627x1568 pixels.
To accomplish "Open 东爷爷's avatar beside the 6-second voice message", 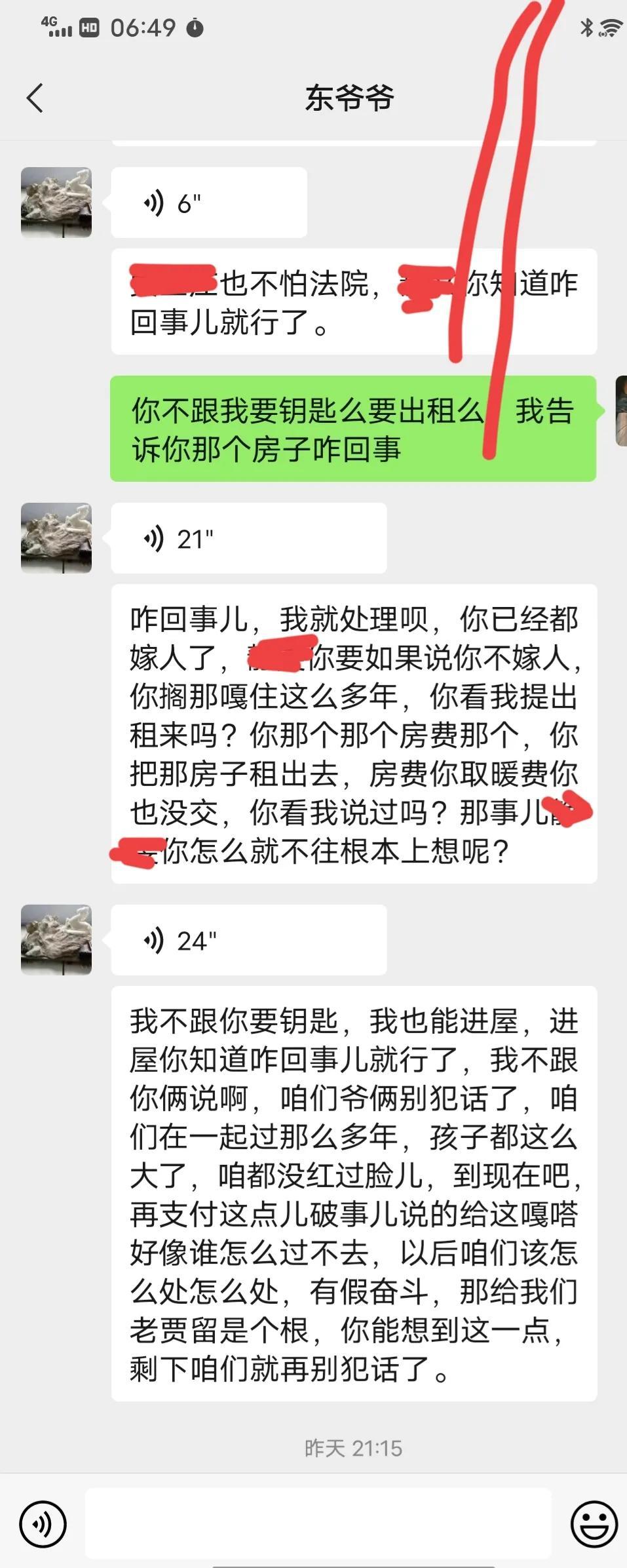I will (x=56, y=203).
